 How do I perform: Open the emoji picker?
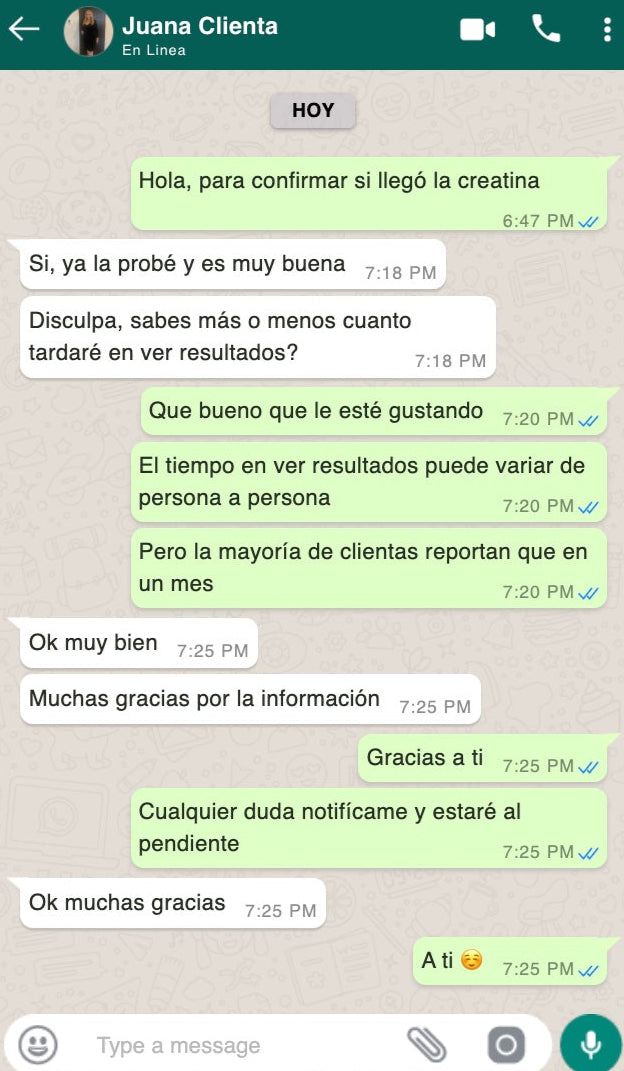[38, 1045]
